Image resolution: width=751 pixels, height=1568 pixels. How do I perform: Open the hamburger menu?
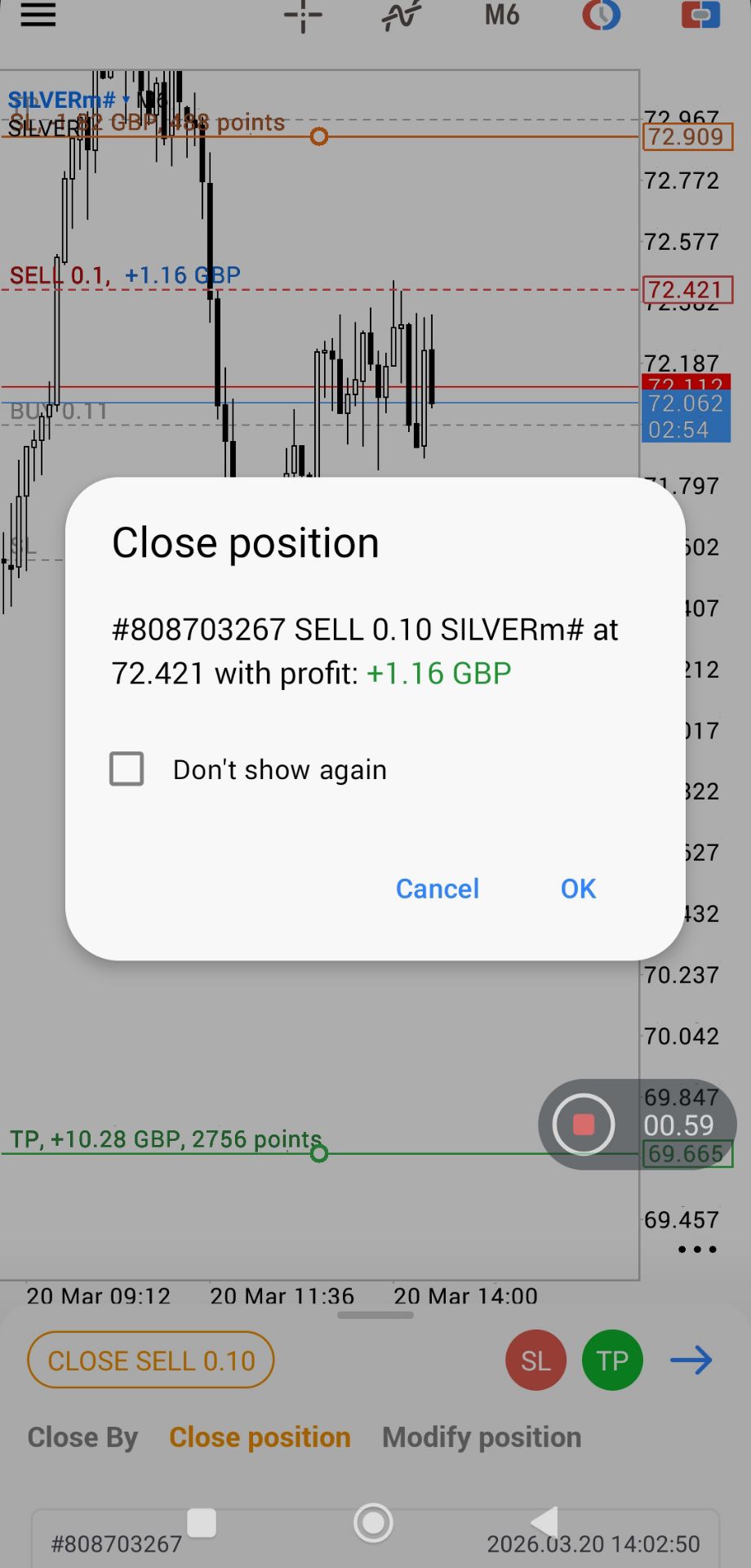point(38,15)
